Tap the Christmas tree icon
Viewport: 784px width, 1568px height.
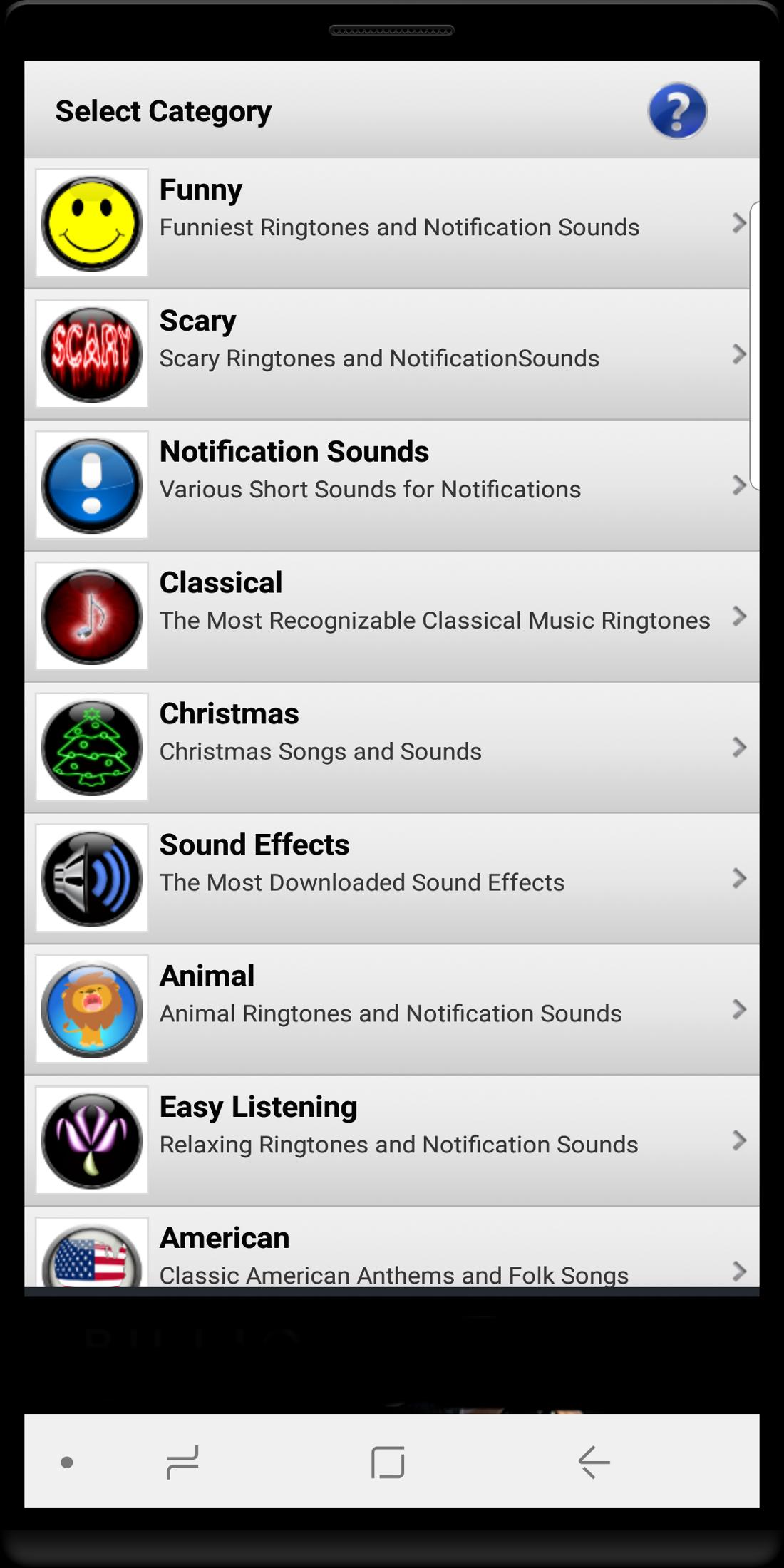(x=91, y=746)
